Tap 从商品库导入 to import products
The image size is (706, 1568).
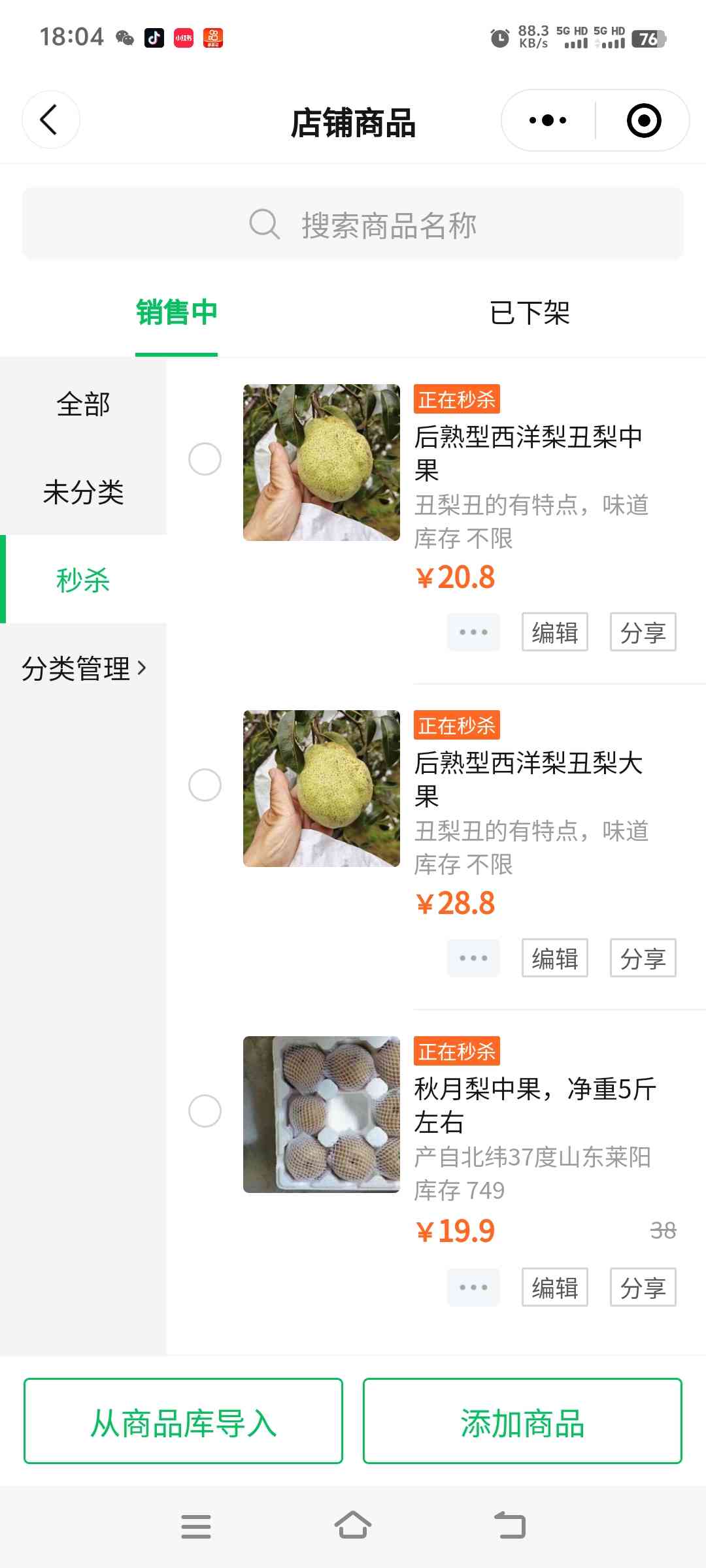click(x=183, y=1421)
